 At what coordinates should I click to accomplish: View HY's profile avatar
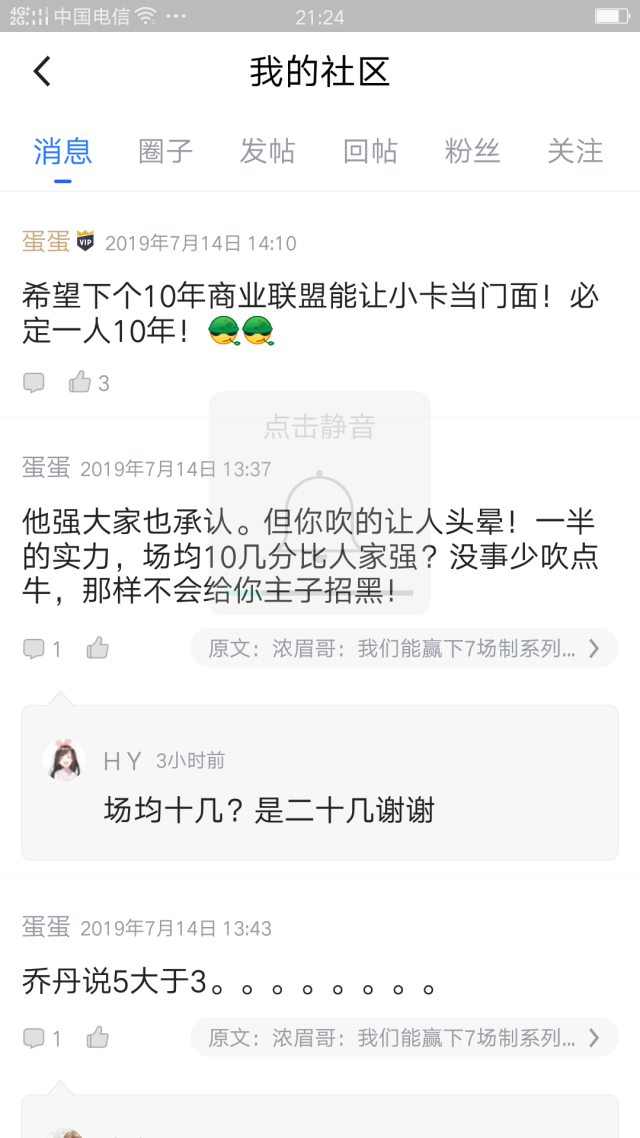pos(64,761)
